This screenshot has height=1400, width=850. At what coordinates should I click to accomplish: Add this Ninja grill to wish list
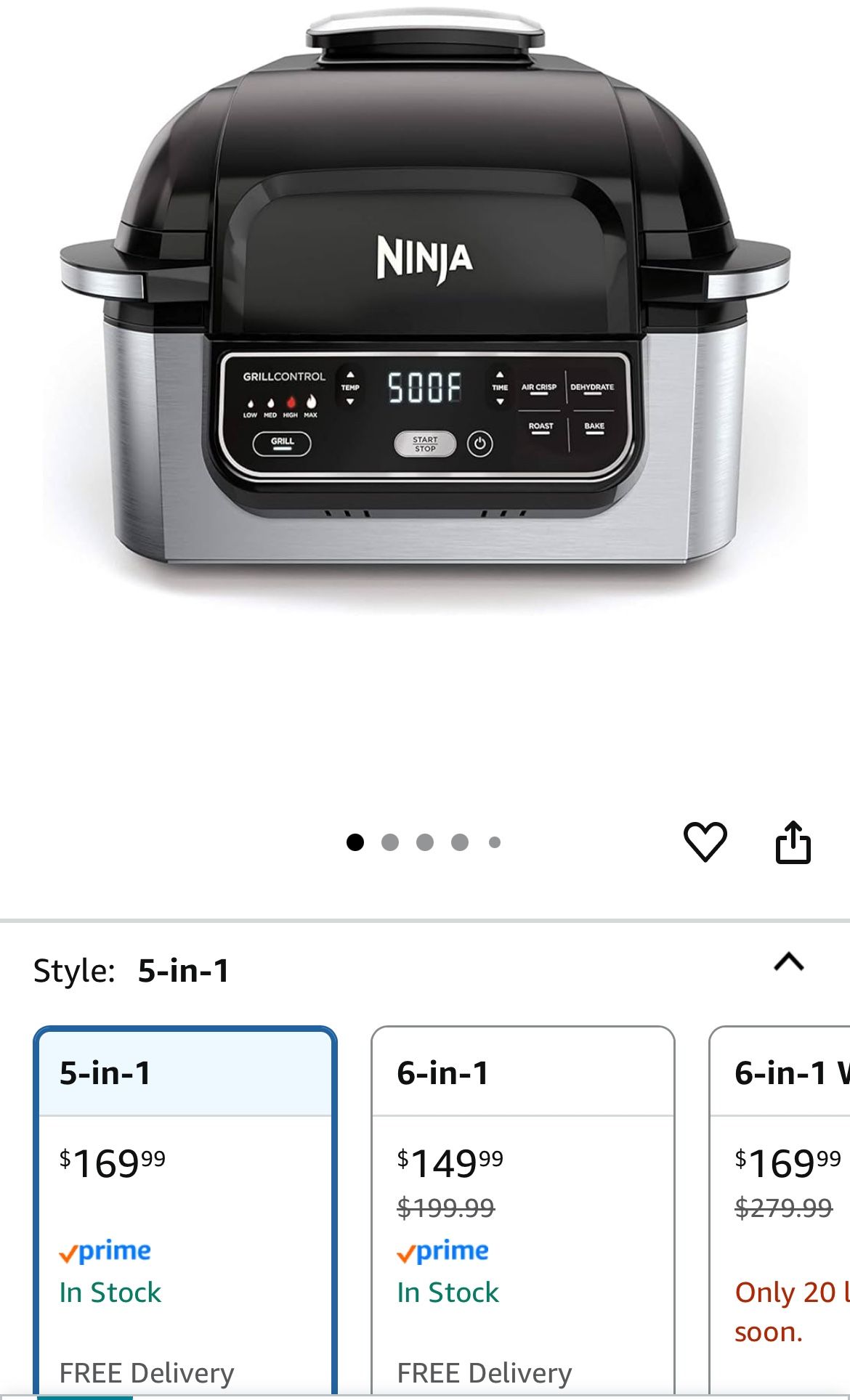[x=705, y=842]
